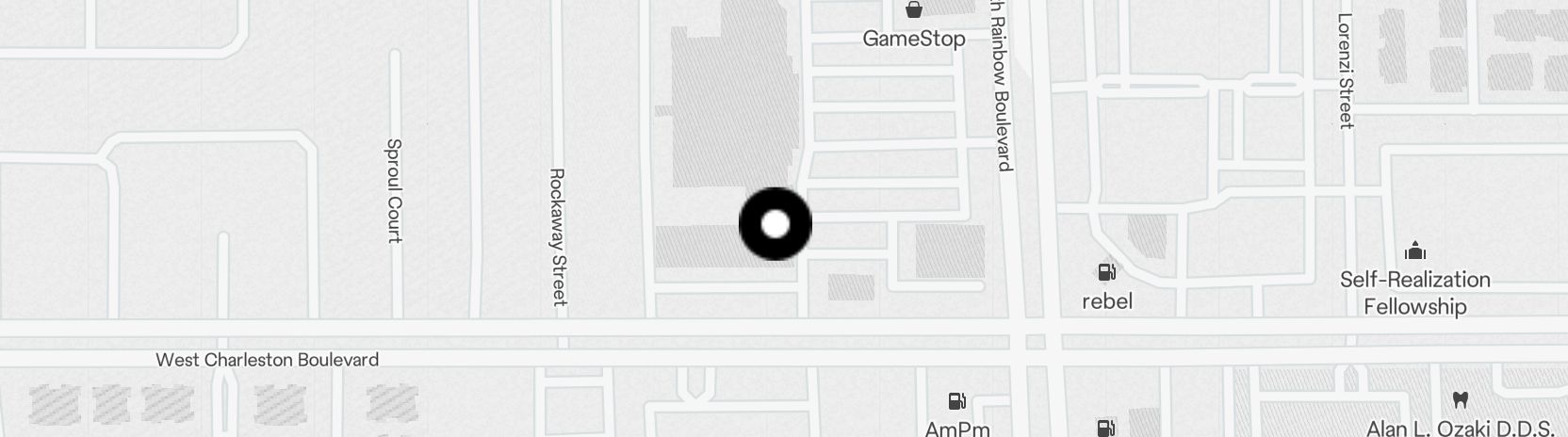
Task: Tap the black location marker pin
Action: click(775, 224)
